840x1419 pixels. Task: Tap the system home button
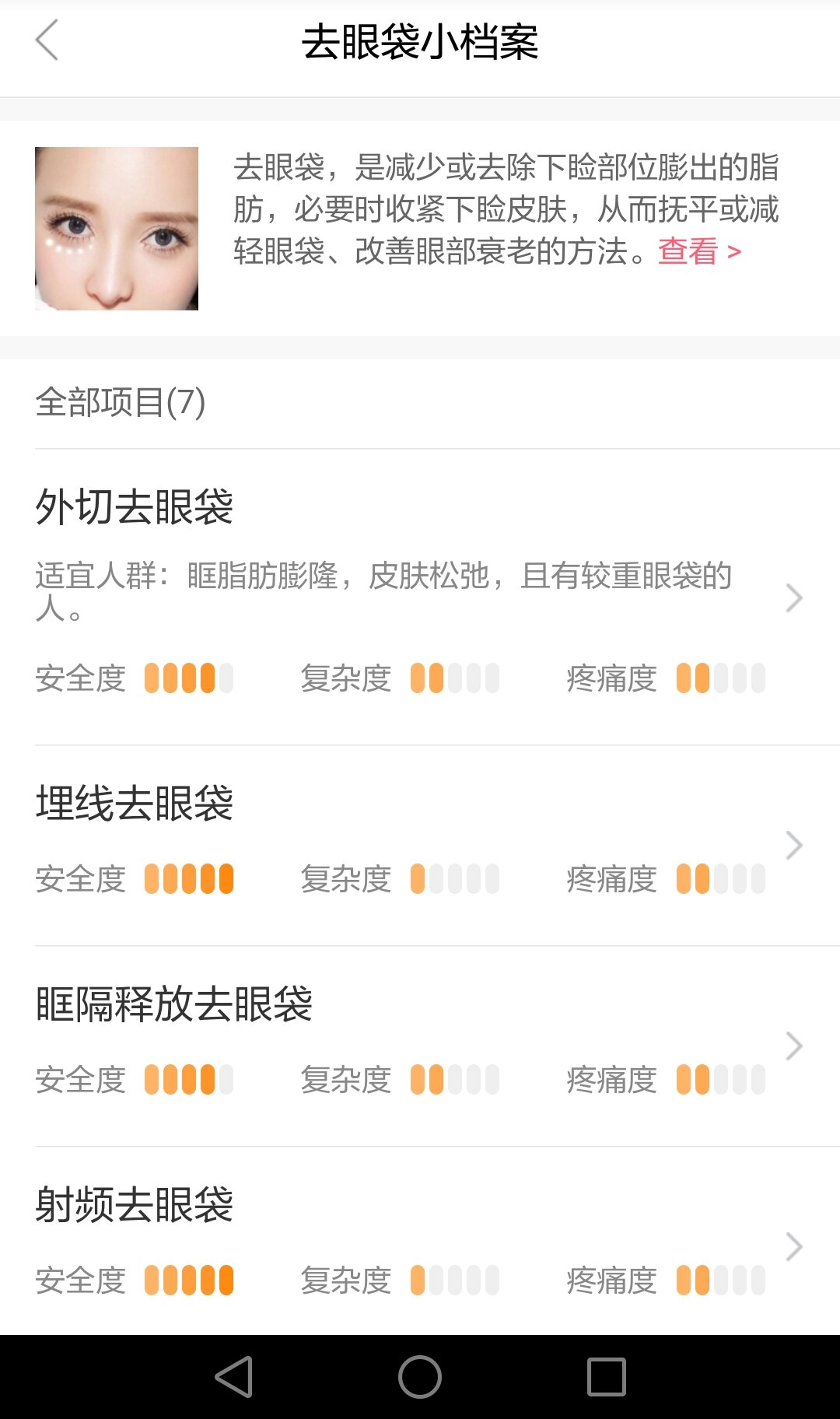(420, 1377)
